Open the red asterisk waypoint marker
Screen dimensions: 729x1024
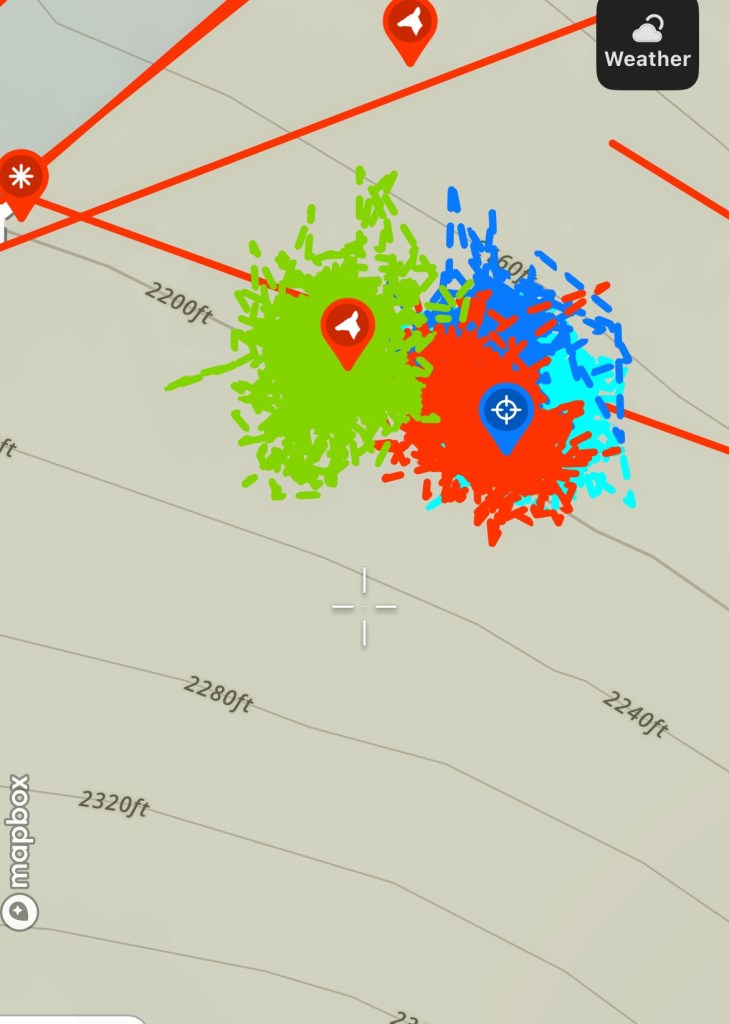tap(20, 179)
